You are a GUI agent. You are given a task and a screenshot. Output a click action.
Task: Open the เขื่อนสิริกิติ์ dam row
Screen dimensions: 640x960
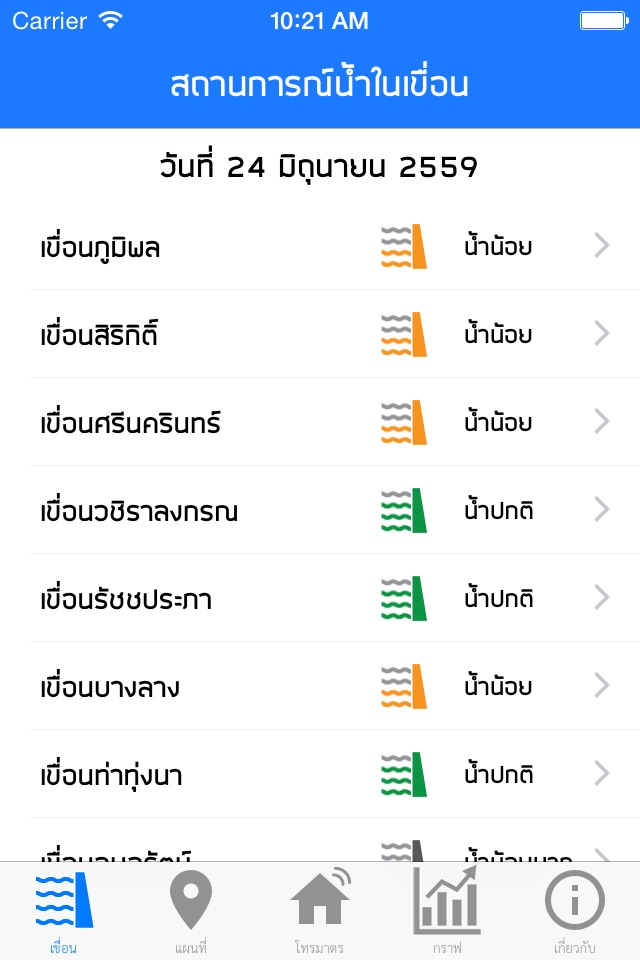[x=320, y=334]
